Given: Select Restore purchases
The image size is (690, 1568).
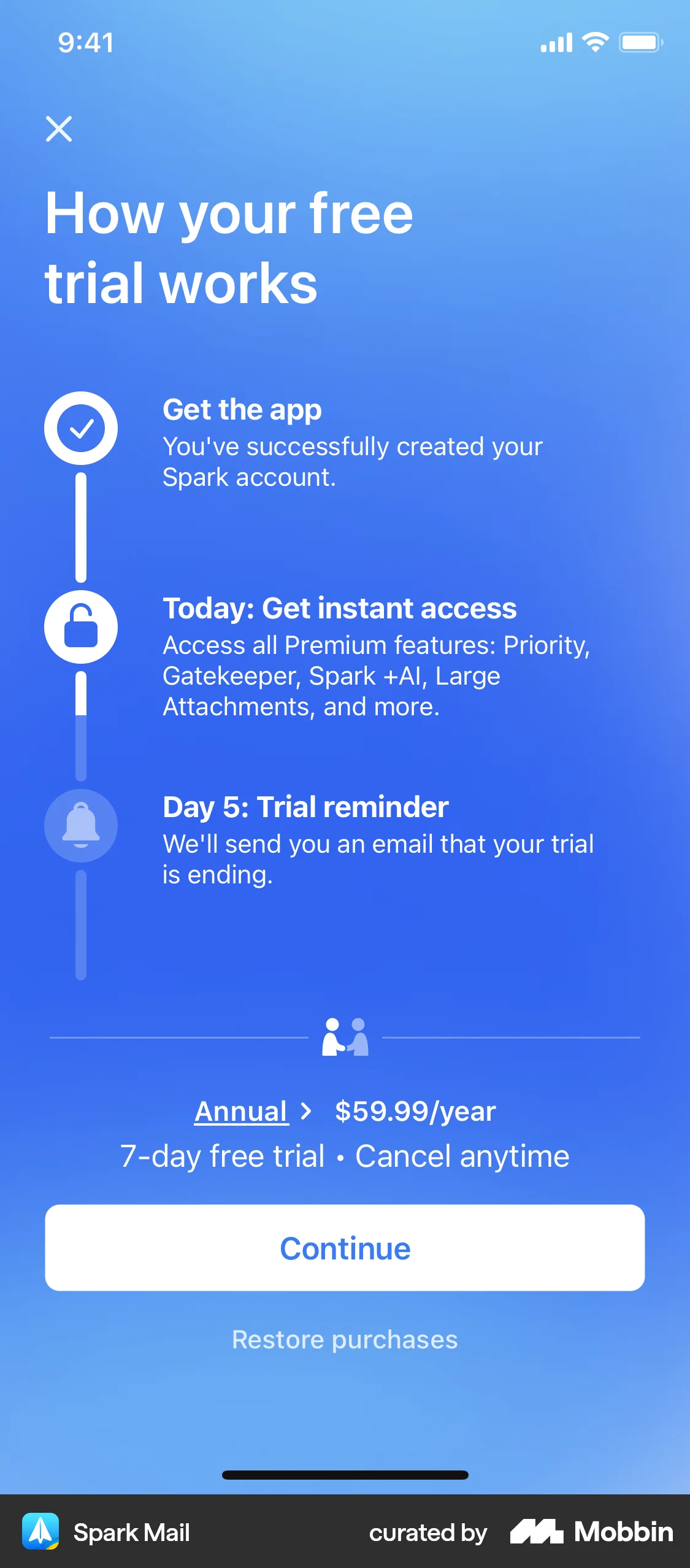Looking at the screenshot, I should 345,1339.
